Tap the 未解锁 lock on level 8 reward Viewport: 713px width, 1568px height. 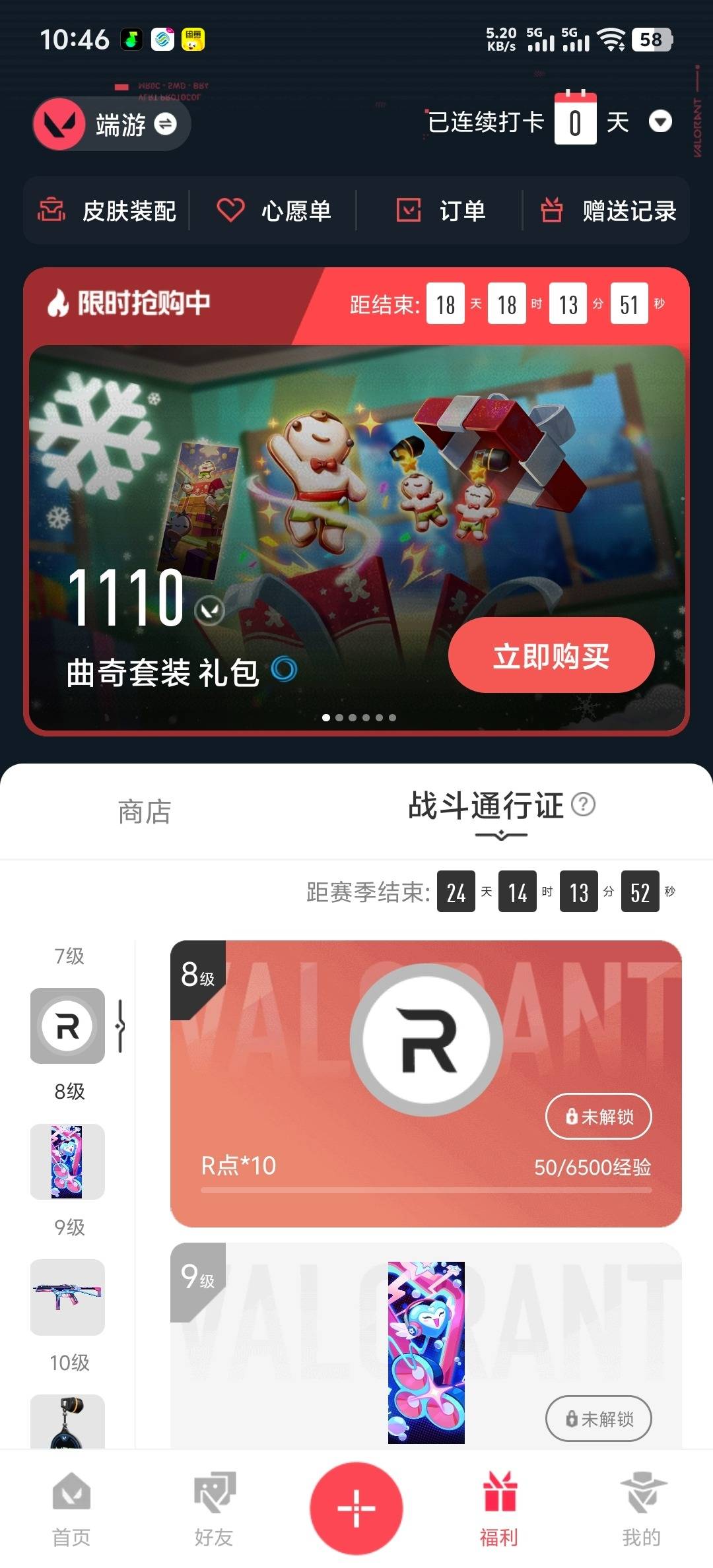597,1116
